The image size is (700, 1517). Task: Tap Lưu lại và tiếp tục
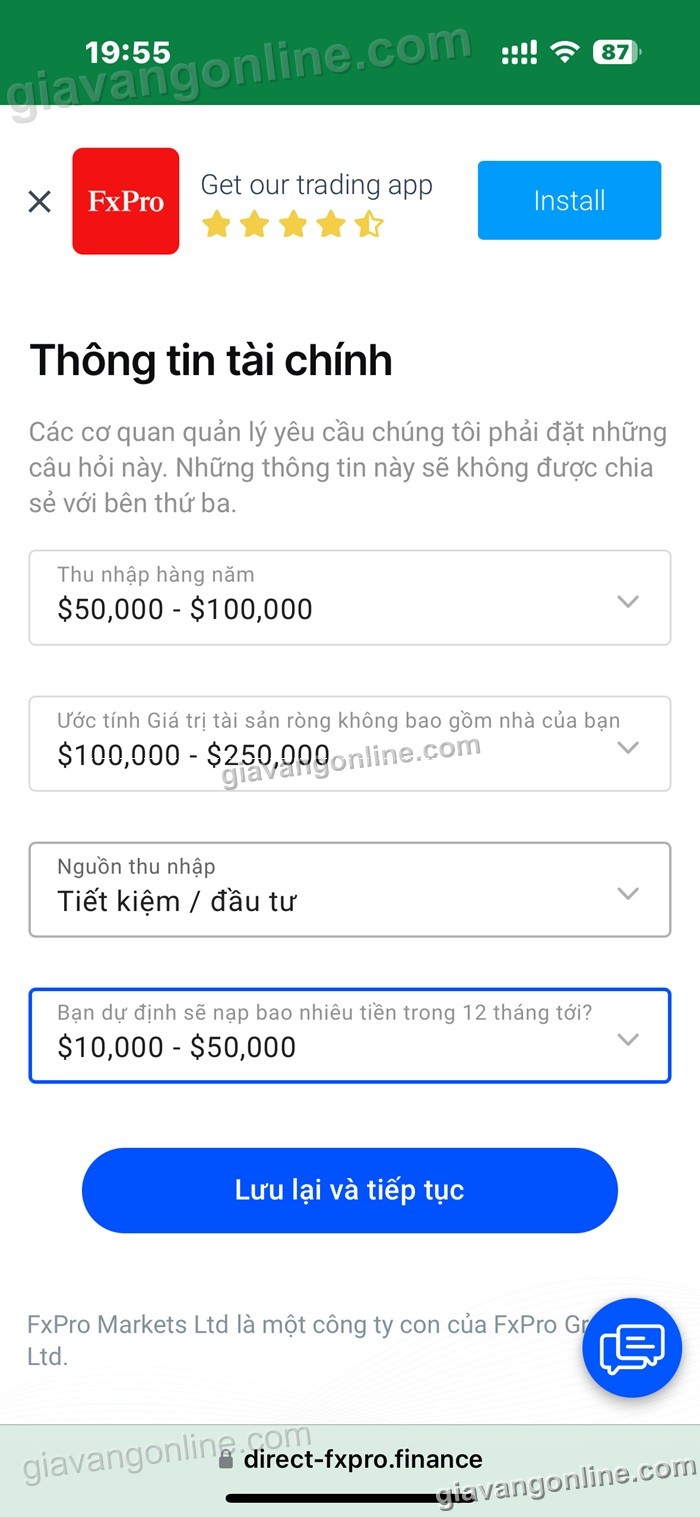(349, 1190)
